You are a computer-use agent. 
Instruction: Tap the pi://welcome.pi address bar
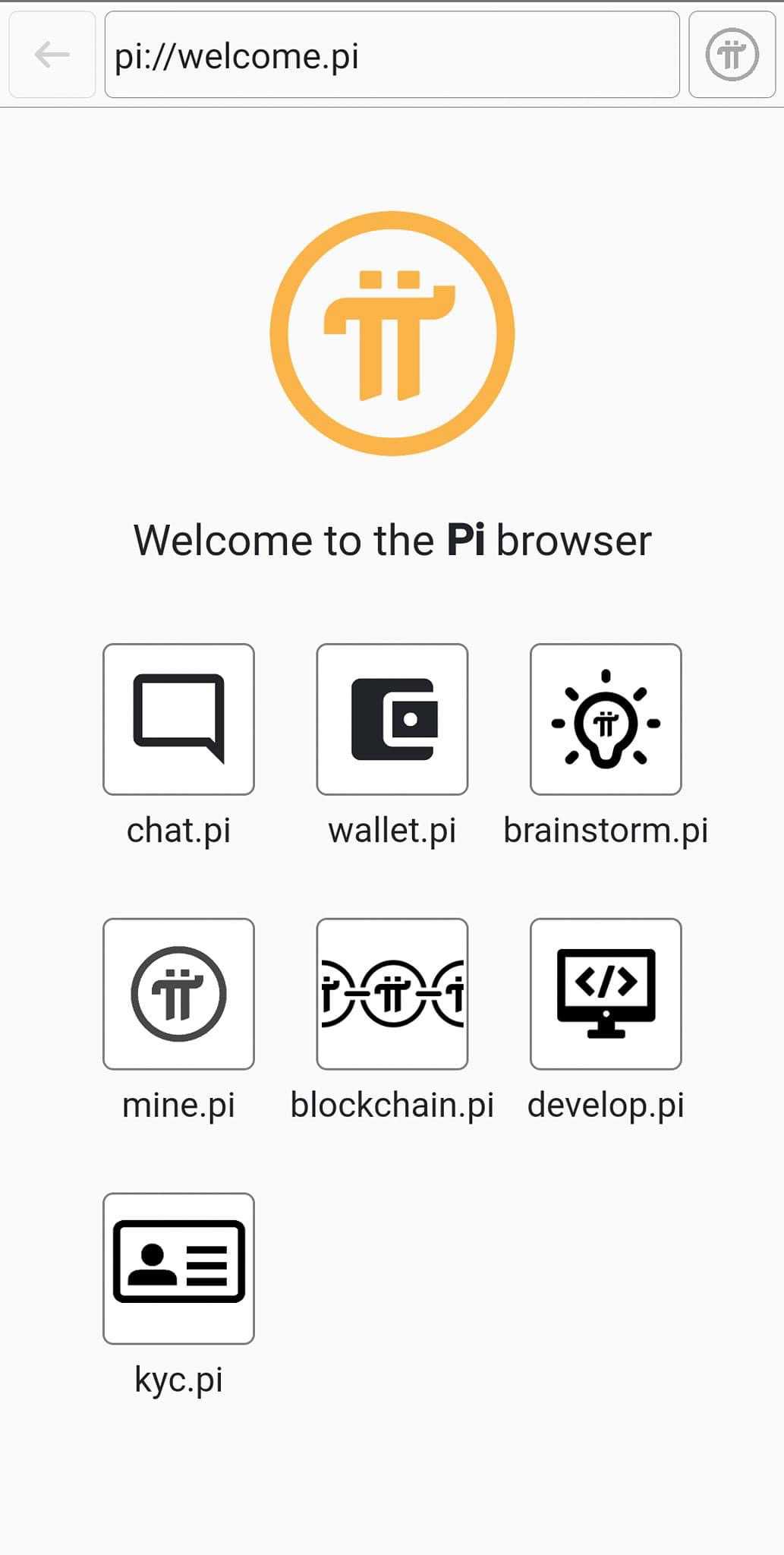392,55
